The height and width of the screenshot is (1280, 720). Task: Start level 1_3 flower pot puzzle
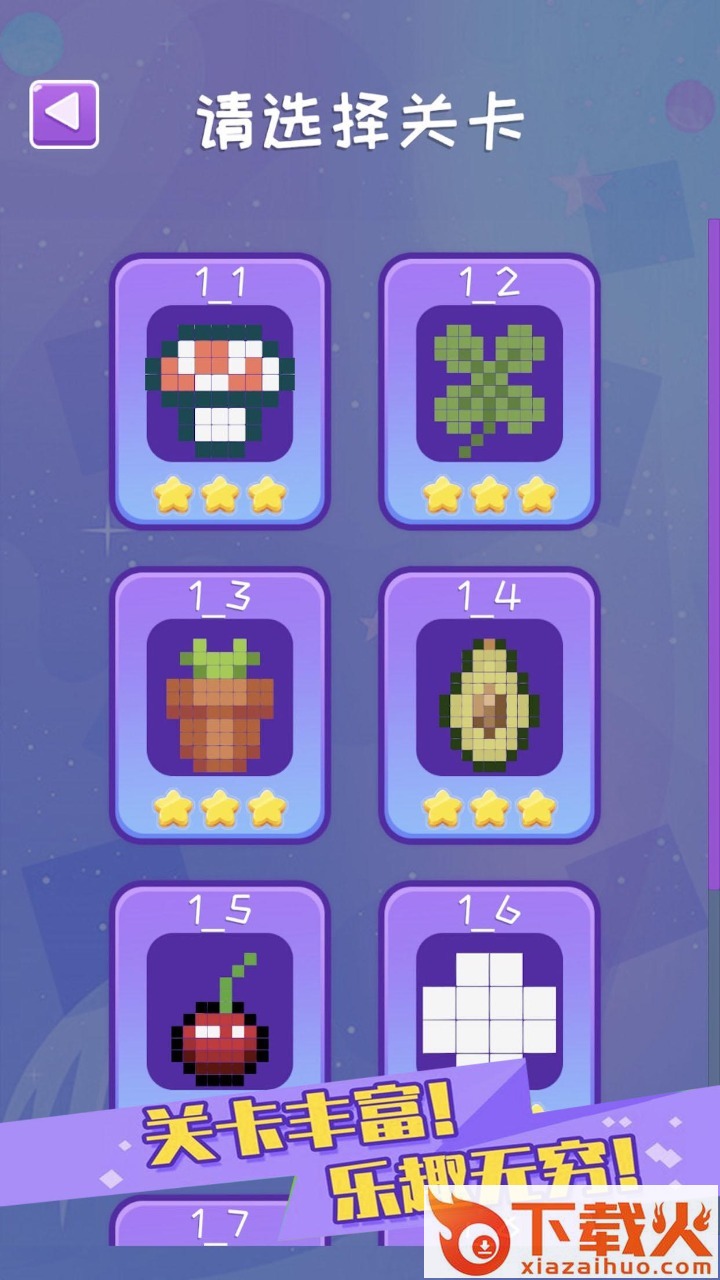[x=219, y=704]
